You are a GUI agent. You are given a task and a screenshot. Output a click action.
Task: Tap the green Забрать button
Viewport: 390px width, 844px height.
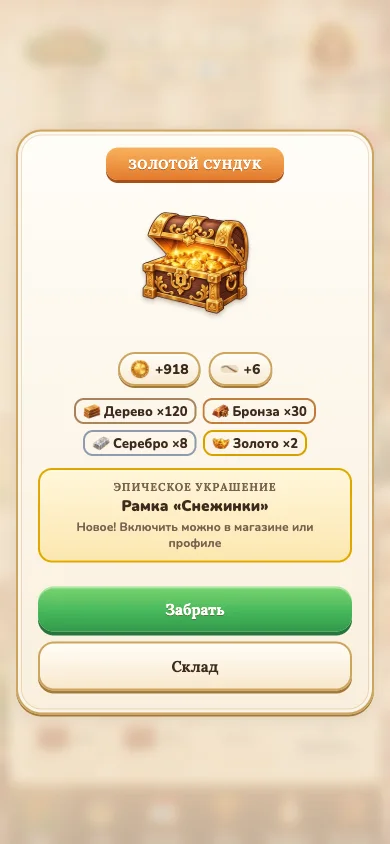195,610
